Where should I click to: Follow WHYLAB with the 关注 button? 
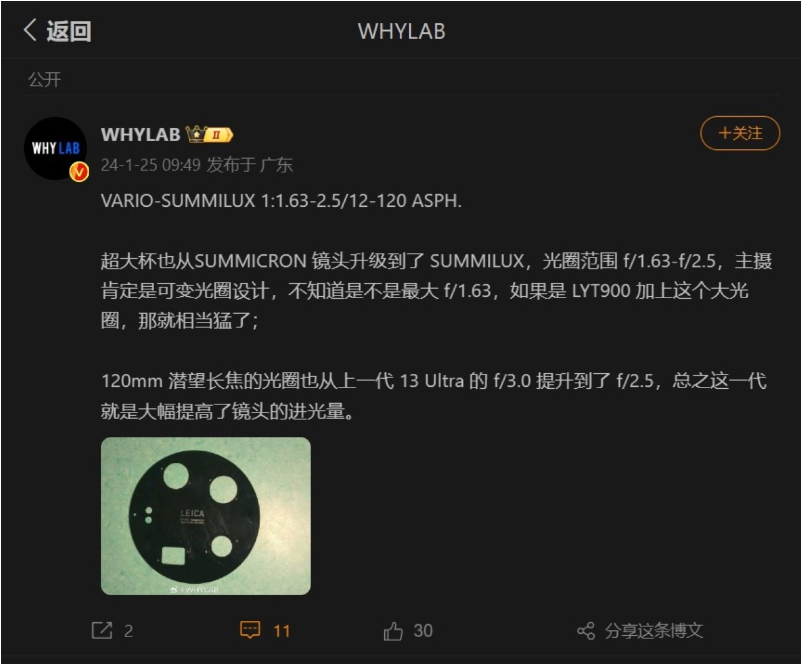coord(739,133)
